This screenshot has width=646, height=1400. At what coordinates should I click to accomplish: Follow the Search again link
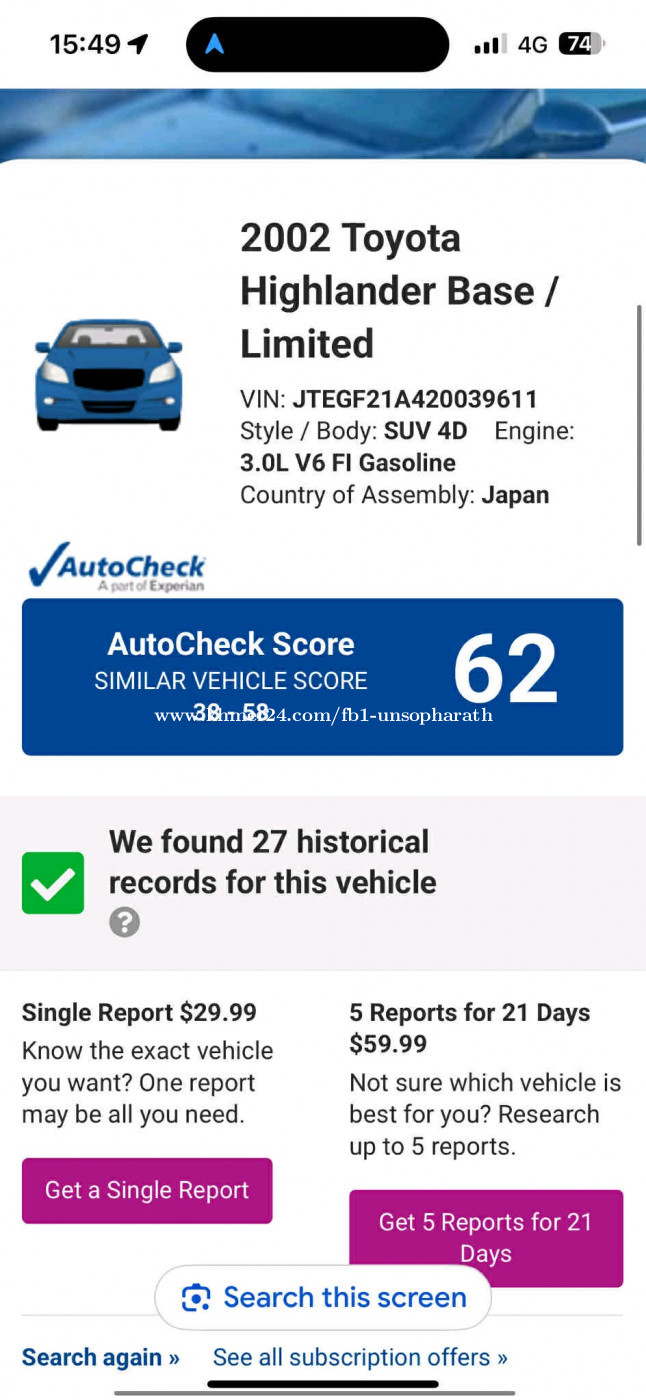pyautogui.click(x=101, y=1357)
